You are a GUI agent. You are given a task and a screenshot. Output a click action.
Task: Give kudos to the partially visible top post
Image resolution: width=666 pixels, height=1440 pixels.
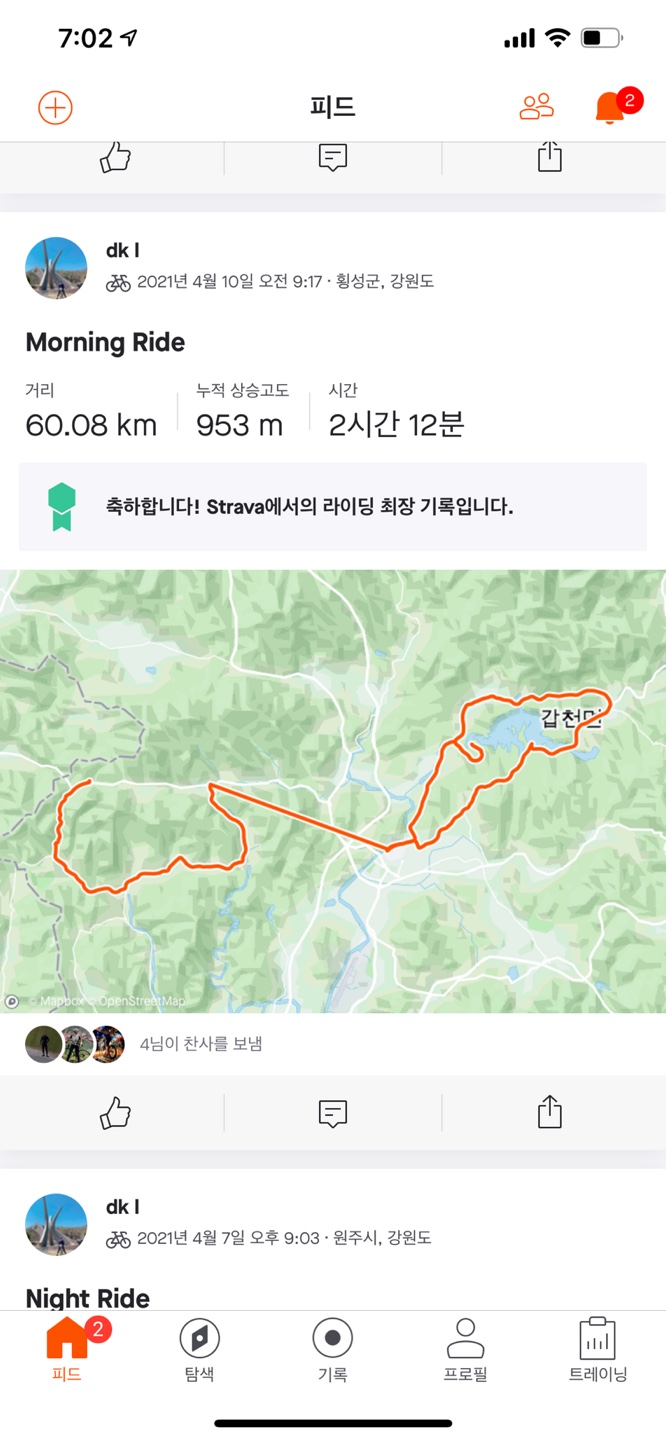pos(115,158)
